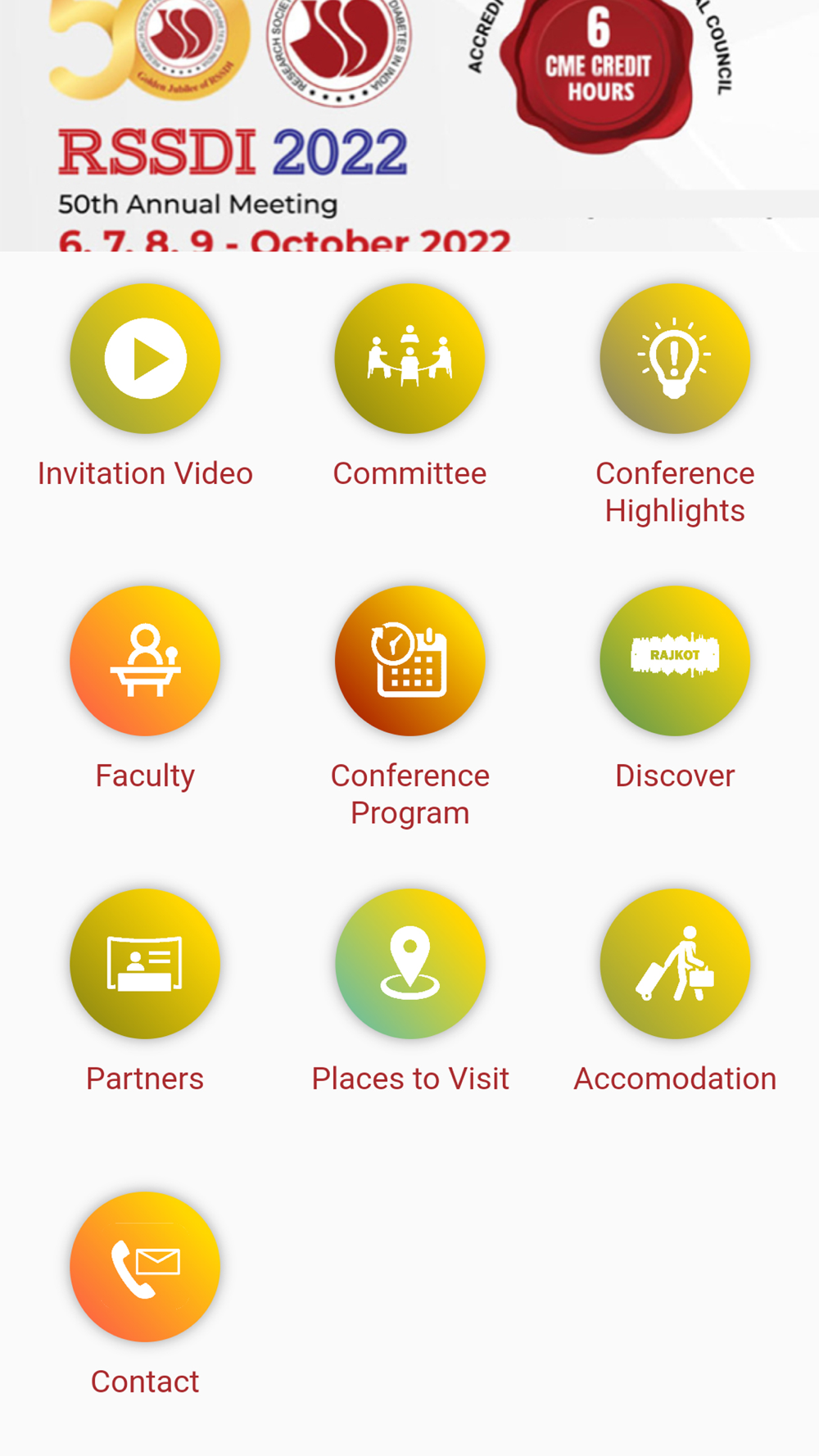Tap Discover Rajkot

click(674, 661)
